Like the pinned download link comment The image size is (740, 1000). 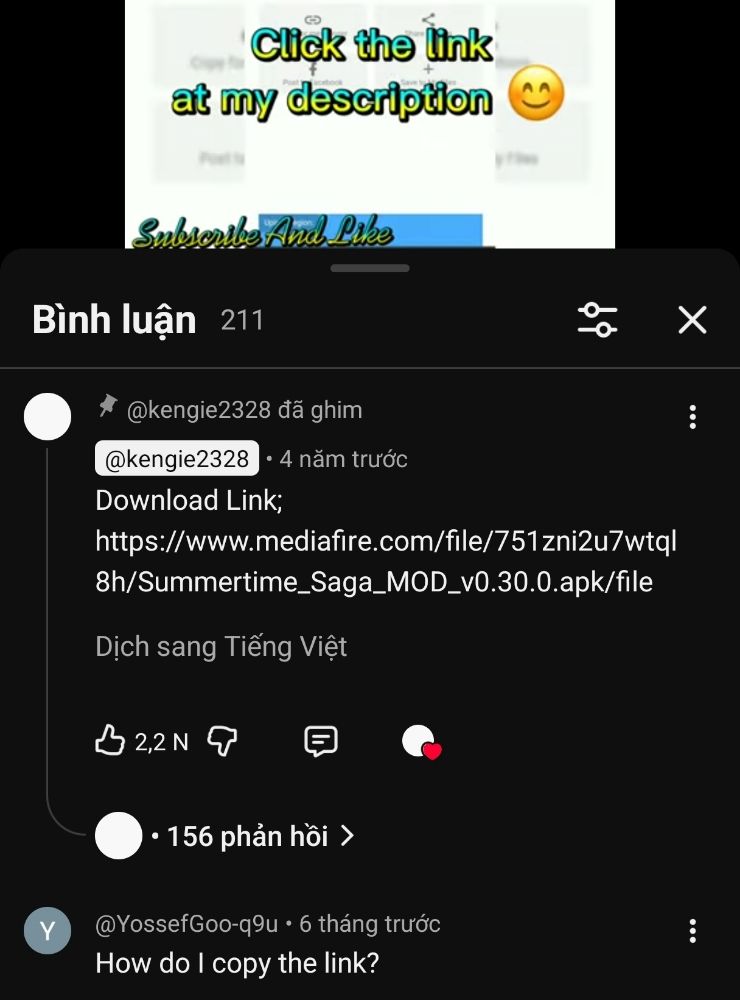(x=110, y=741)
